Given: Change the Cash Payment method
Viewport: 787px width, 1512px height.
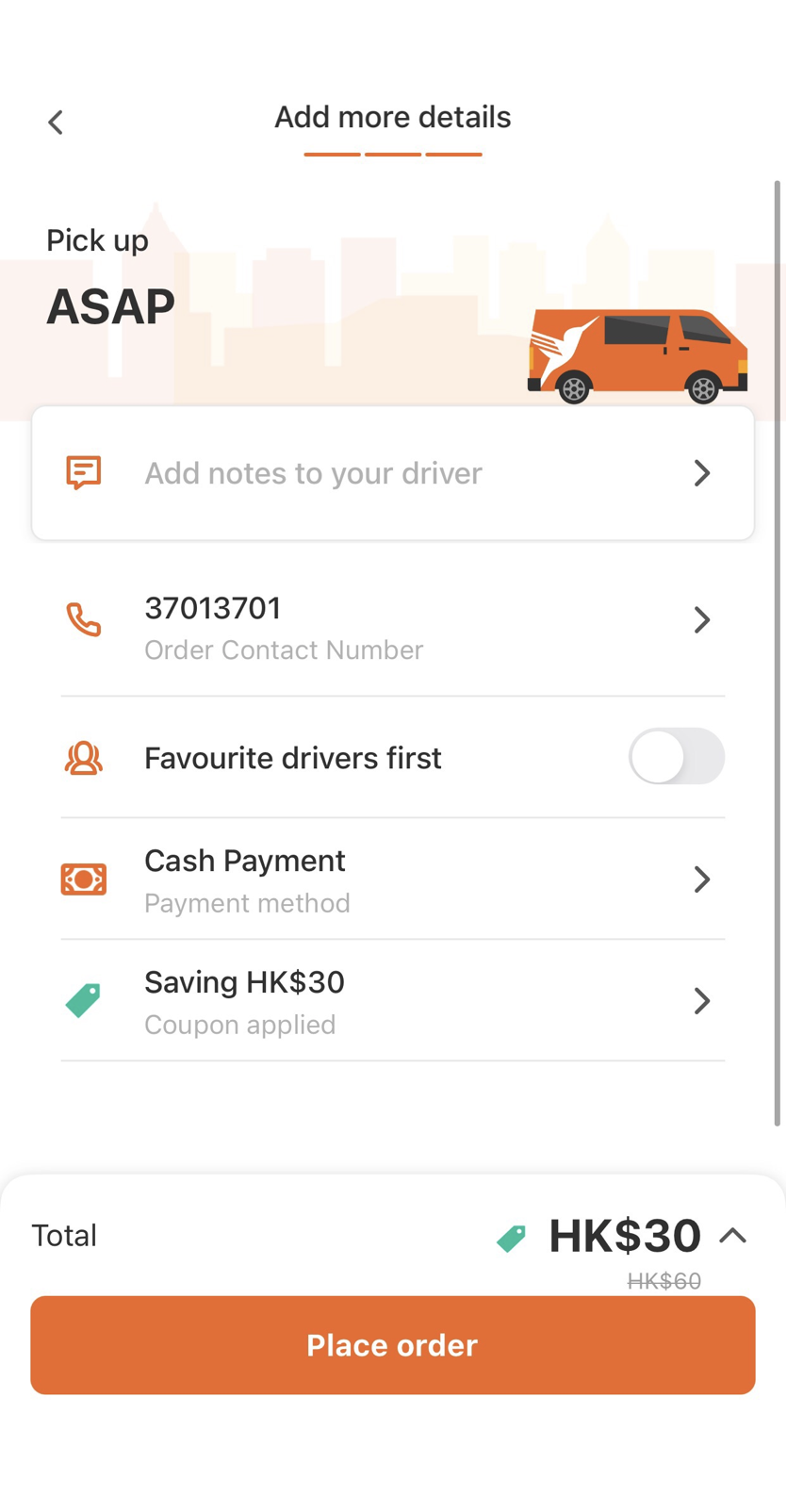Looking at the screenshot, I should pyautogui.click(x=393, y=879).
